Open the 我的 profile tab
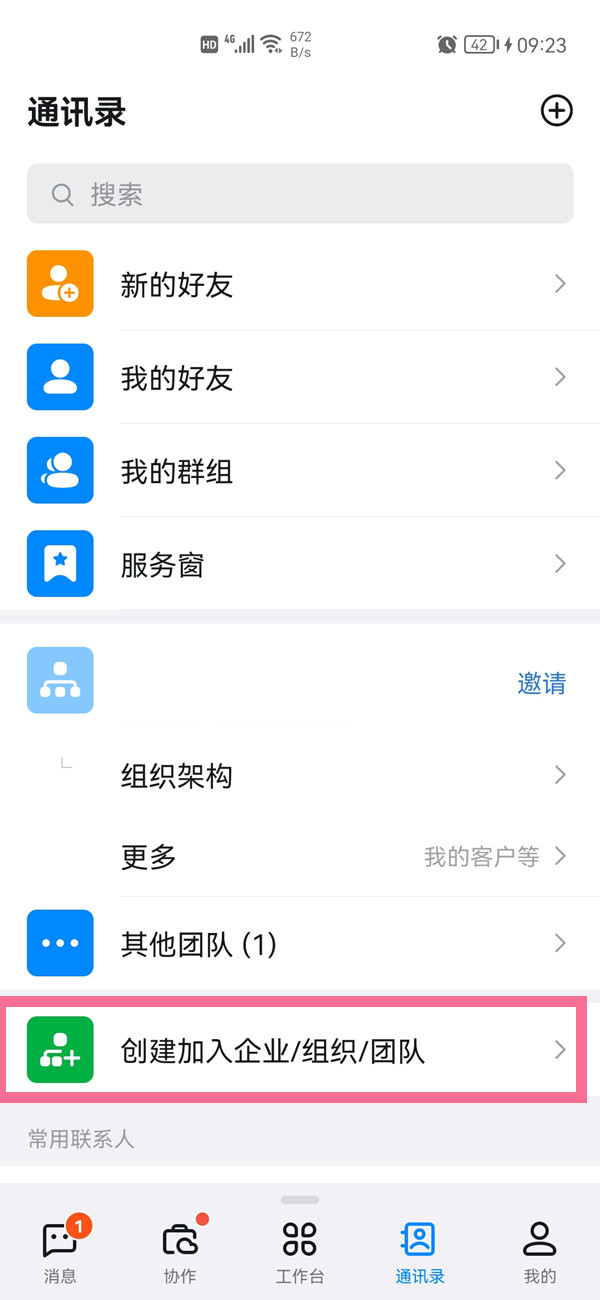 coord(539,1250)
